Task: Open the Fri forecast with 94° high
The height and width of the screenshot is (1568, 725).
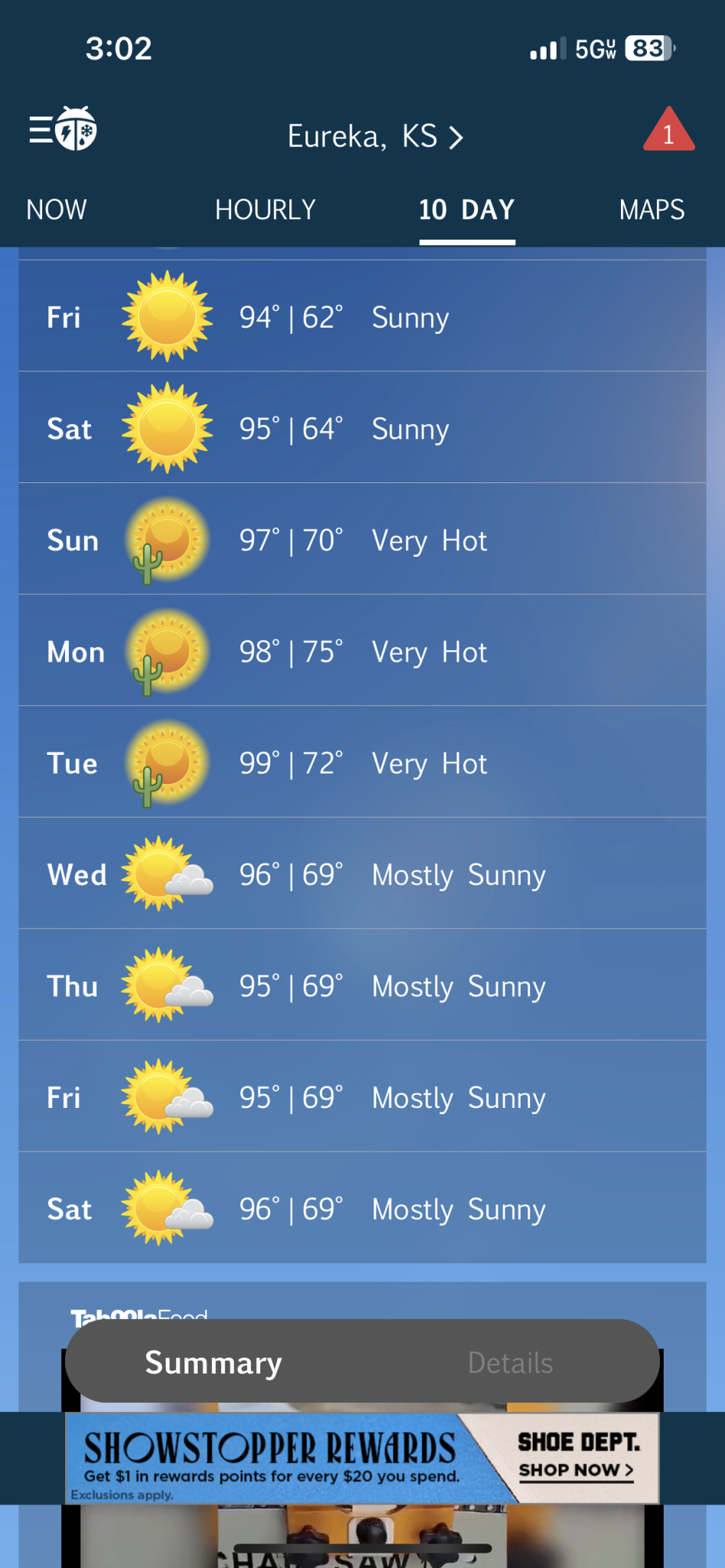Action: [x=362, y=317]
